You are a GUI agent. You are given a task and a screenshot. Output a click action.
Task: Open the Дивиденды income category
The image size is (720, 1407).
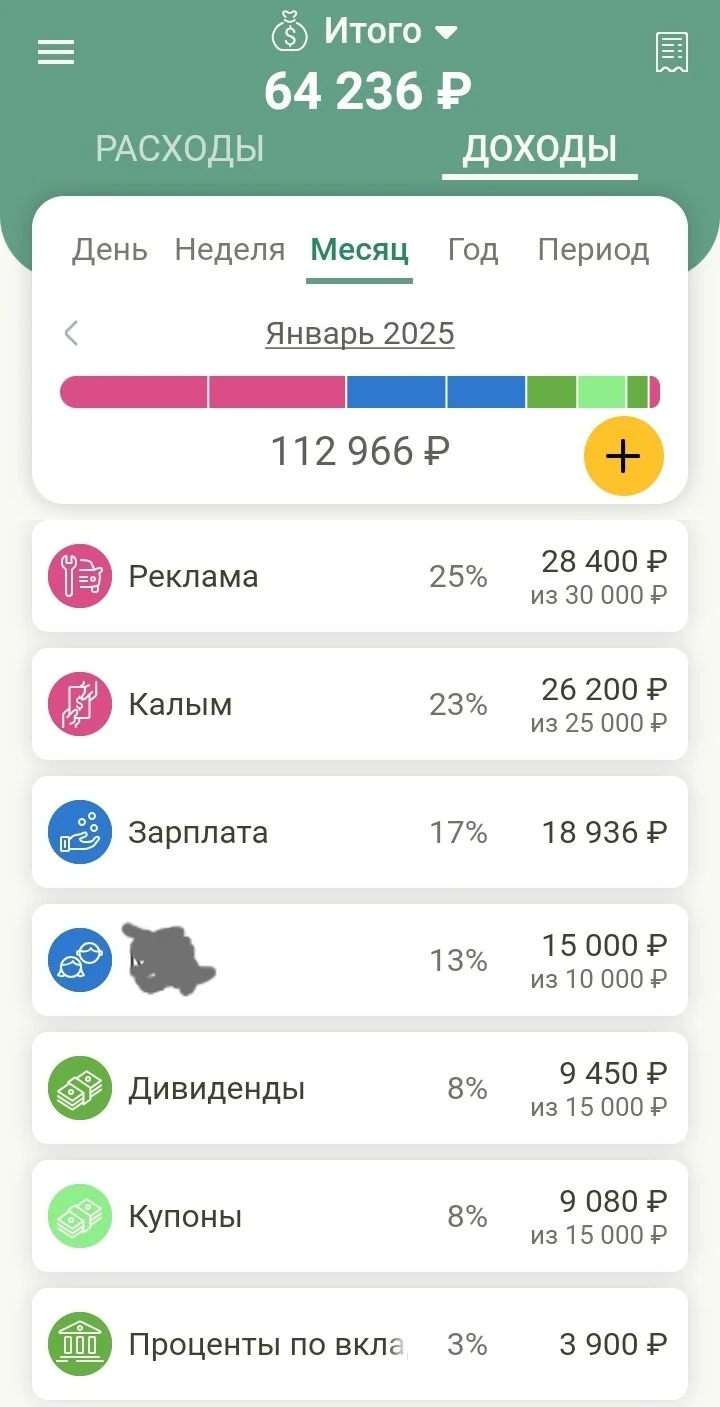(360, 1088)
